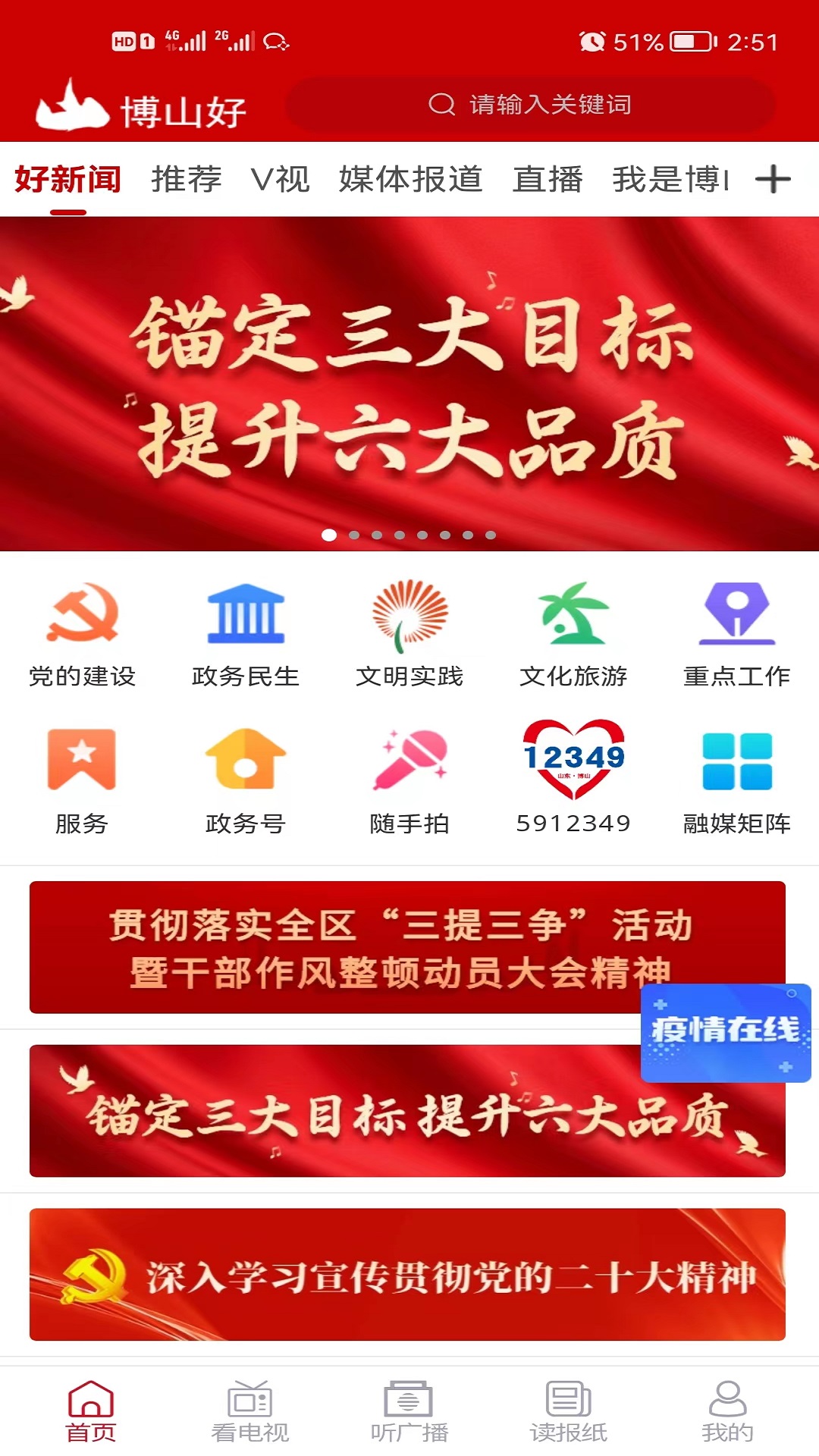
Task: Open the 读报纸 tab
Action: (x=569, y=1410)
